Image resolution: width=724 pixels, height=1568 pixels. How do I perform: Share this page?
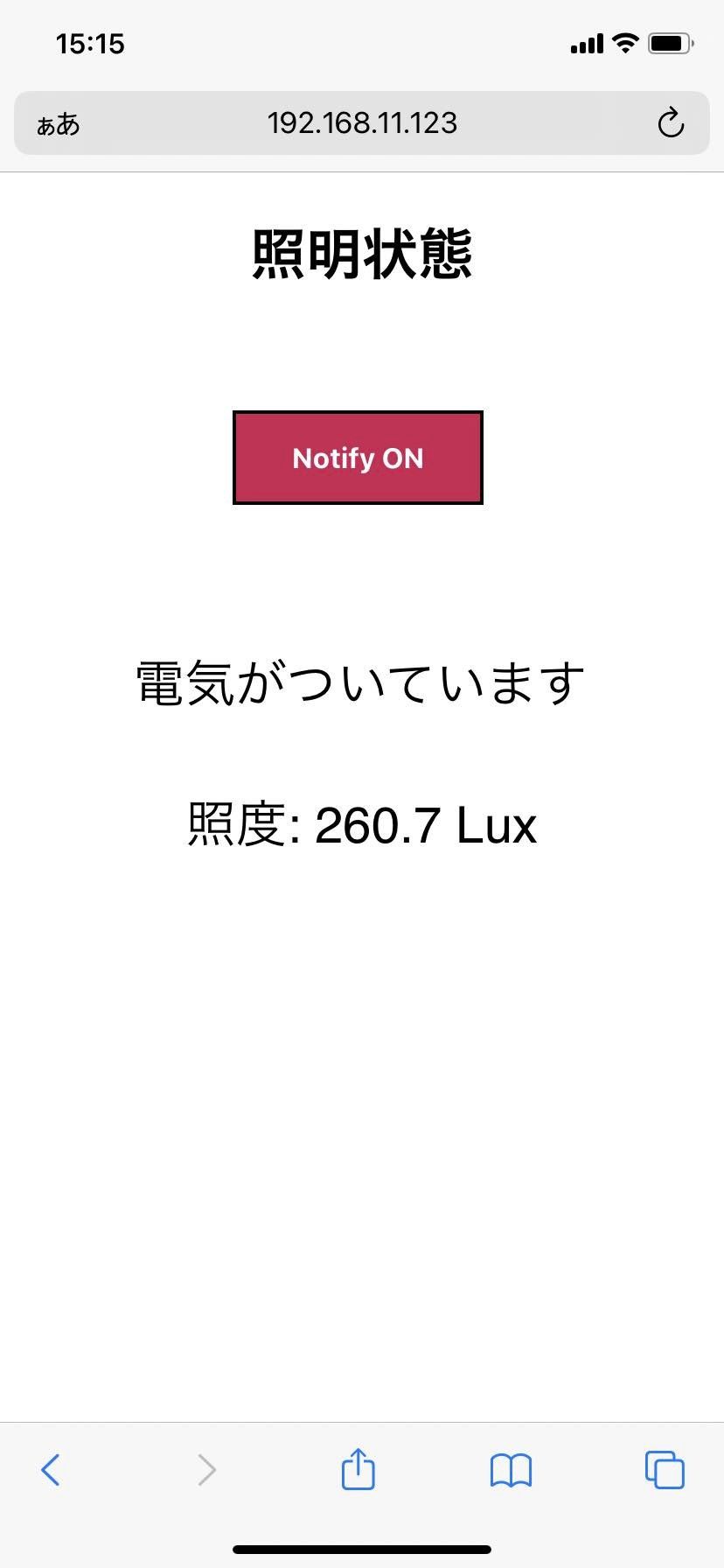coord(358,1467)
